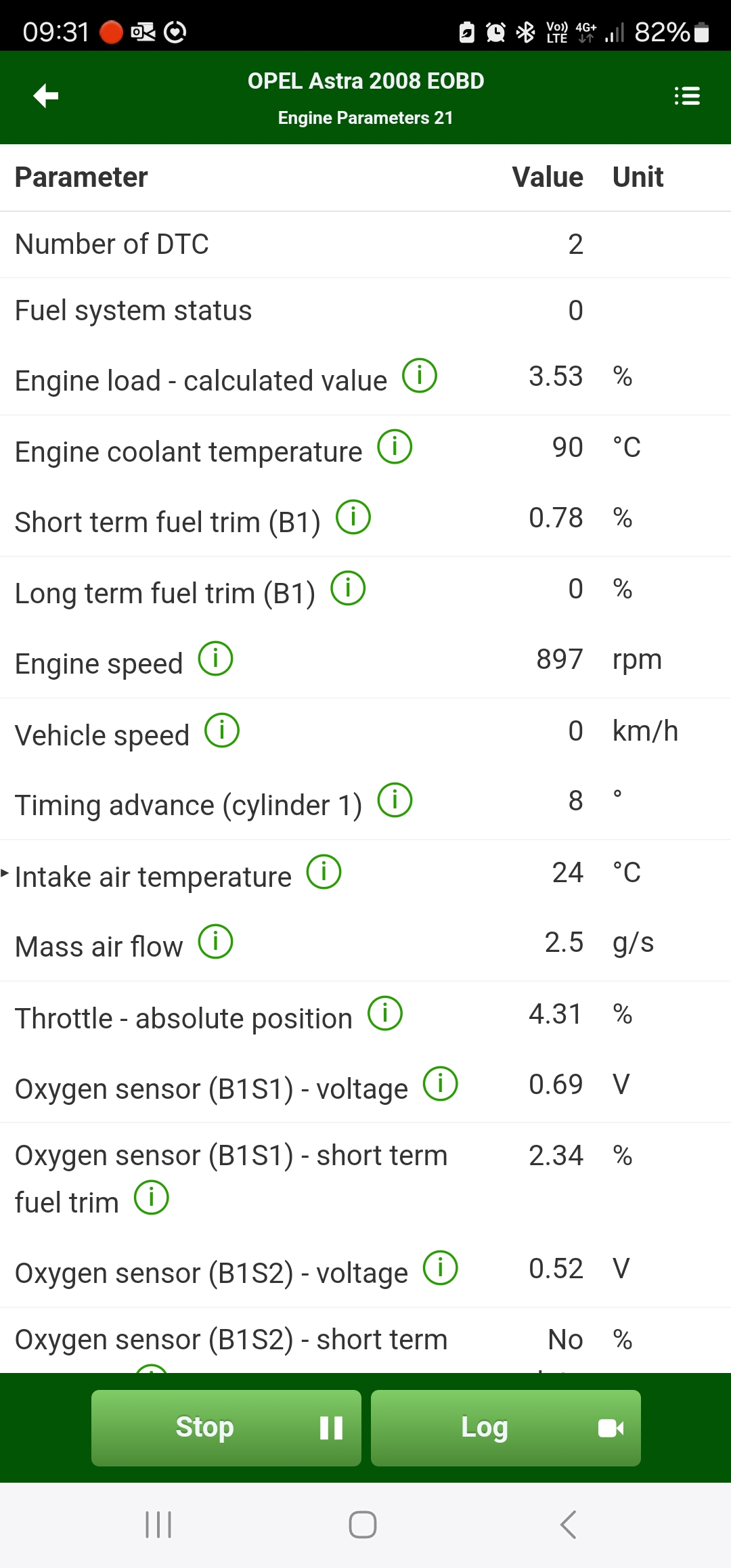Tap info icon for Timing advance (cylinder 1)
731x1568 pixels.
click(395, 800)
